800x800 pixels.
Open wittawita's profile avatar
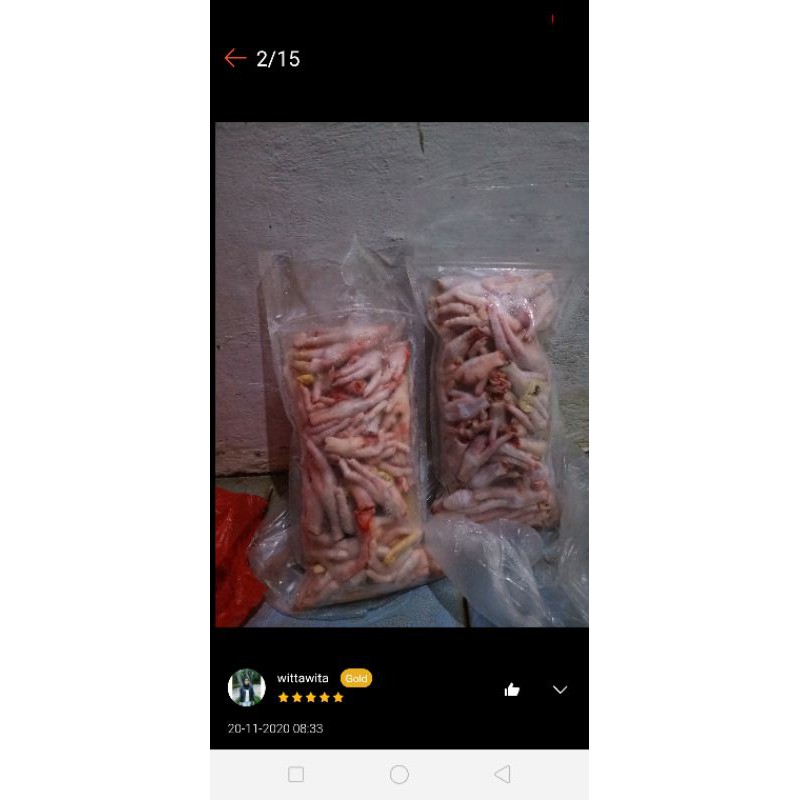coord(246,687)
